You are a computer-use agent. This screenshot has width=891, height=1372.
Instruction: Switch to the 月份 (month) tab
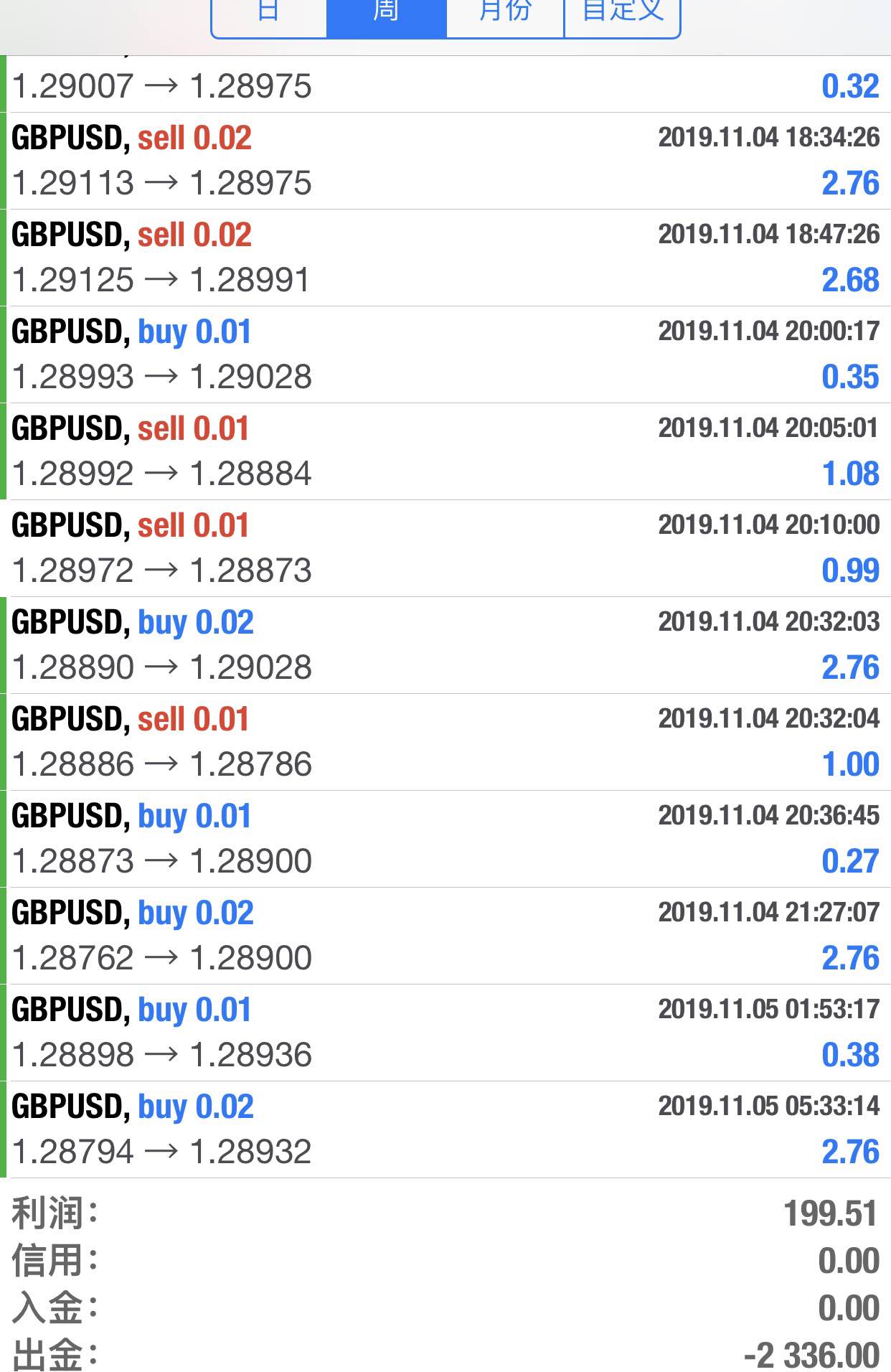click(505, 14)
